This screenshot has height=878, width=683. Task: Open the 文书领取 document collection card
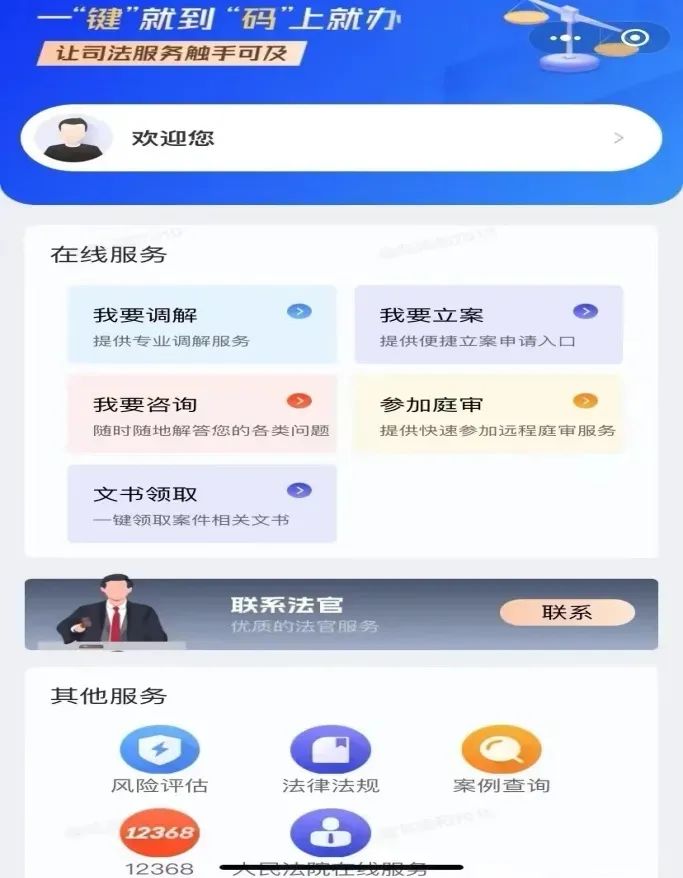[x=202, y=504]
